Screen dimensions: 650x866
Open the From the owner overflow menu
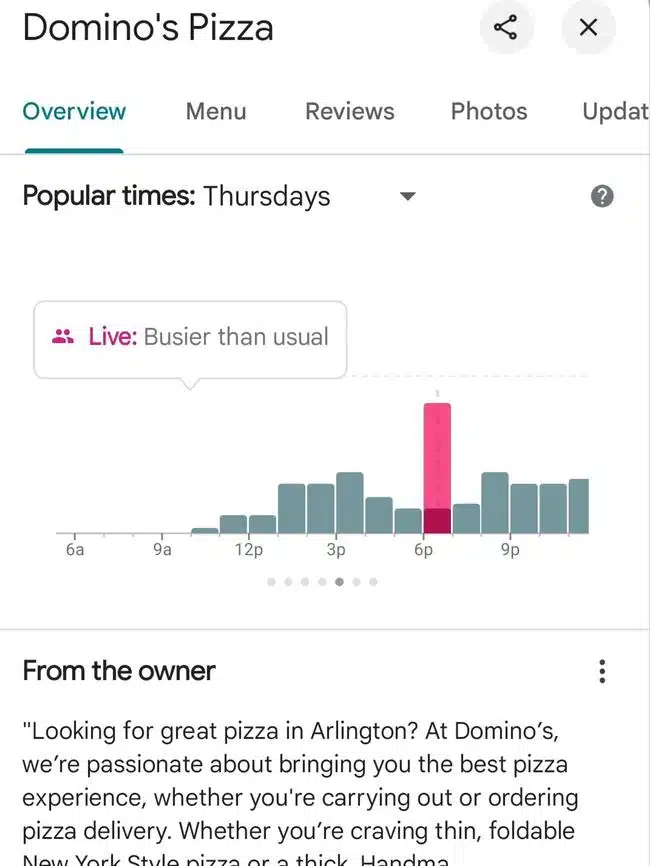click(x=602, y=670)
